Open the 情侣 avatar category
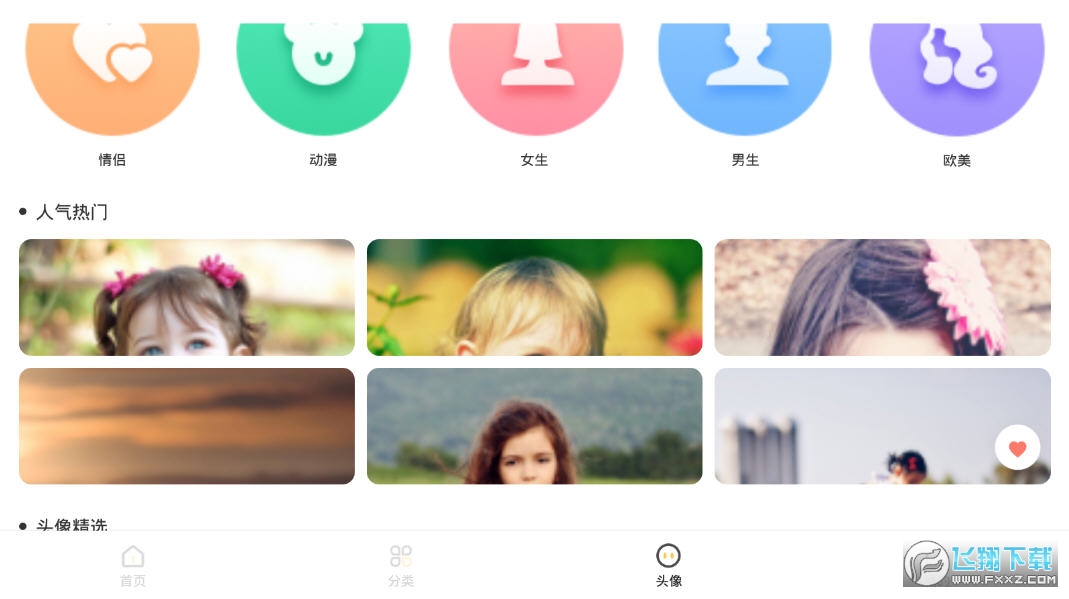The width and height of the screenshot is (1069, 599). pos(112,70)
